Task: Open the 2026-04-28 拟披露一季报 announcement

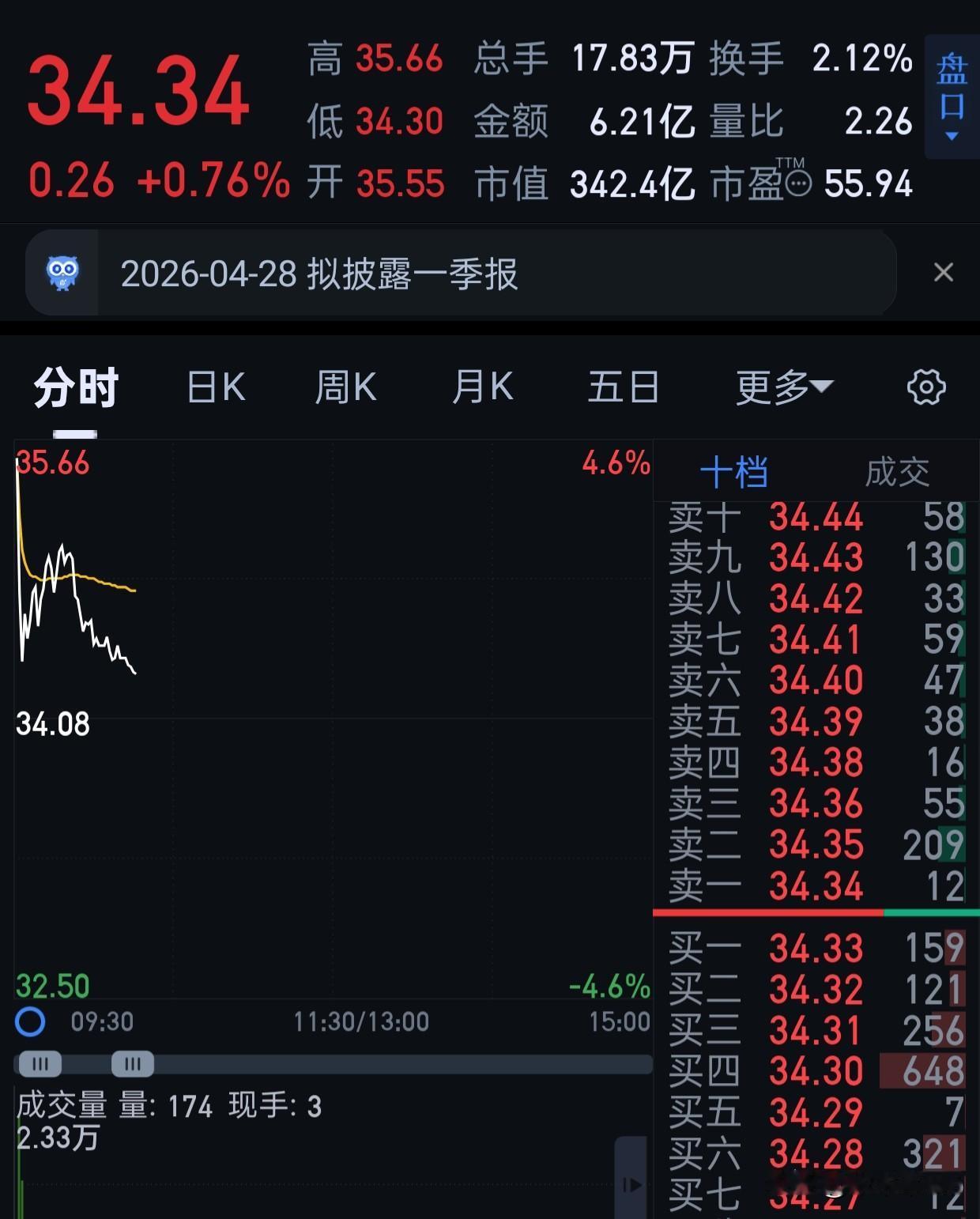Action: tap(322, 273)
